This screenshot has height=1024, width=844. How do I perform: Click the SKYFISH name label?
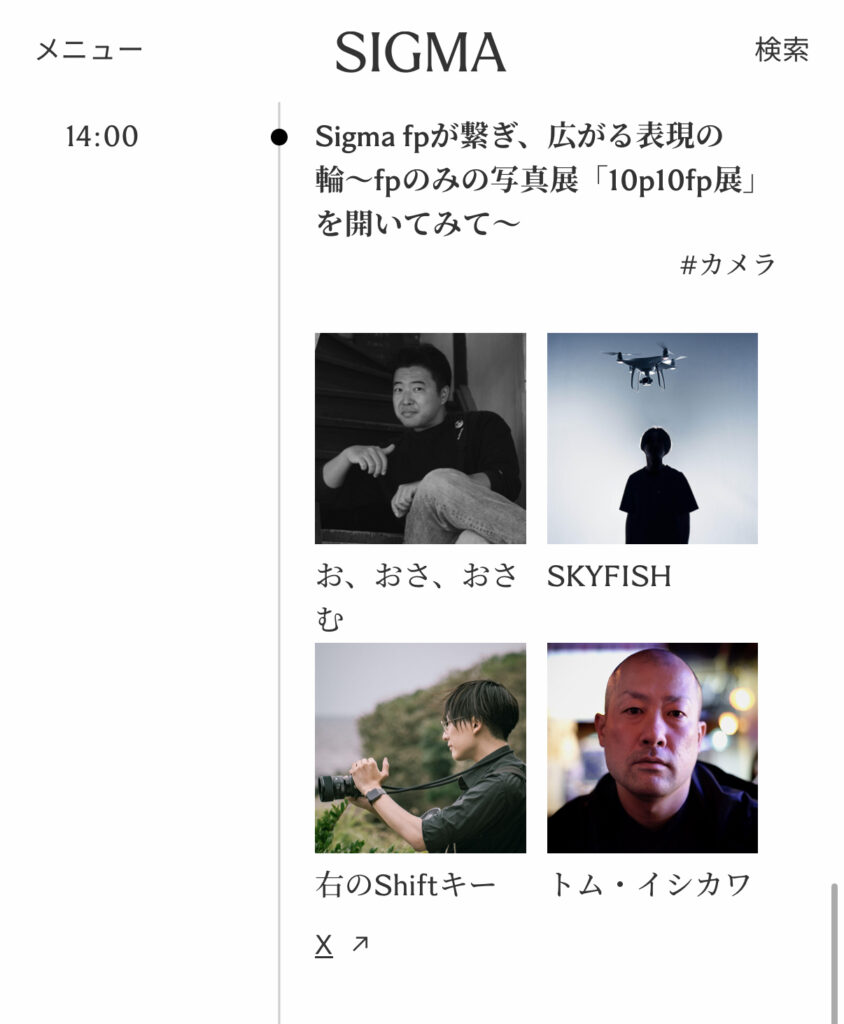pyautogui.click(x=611, y=575)
